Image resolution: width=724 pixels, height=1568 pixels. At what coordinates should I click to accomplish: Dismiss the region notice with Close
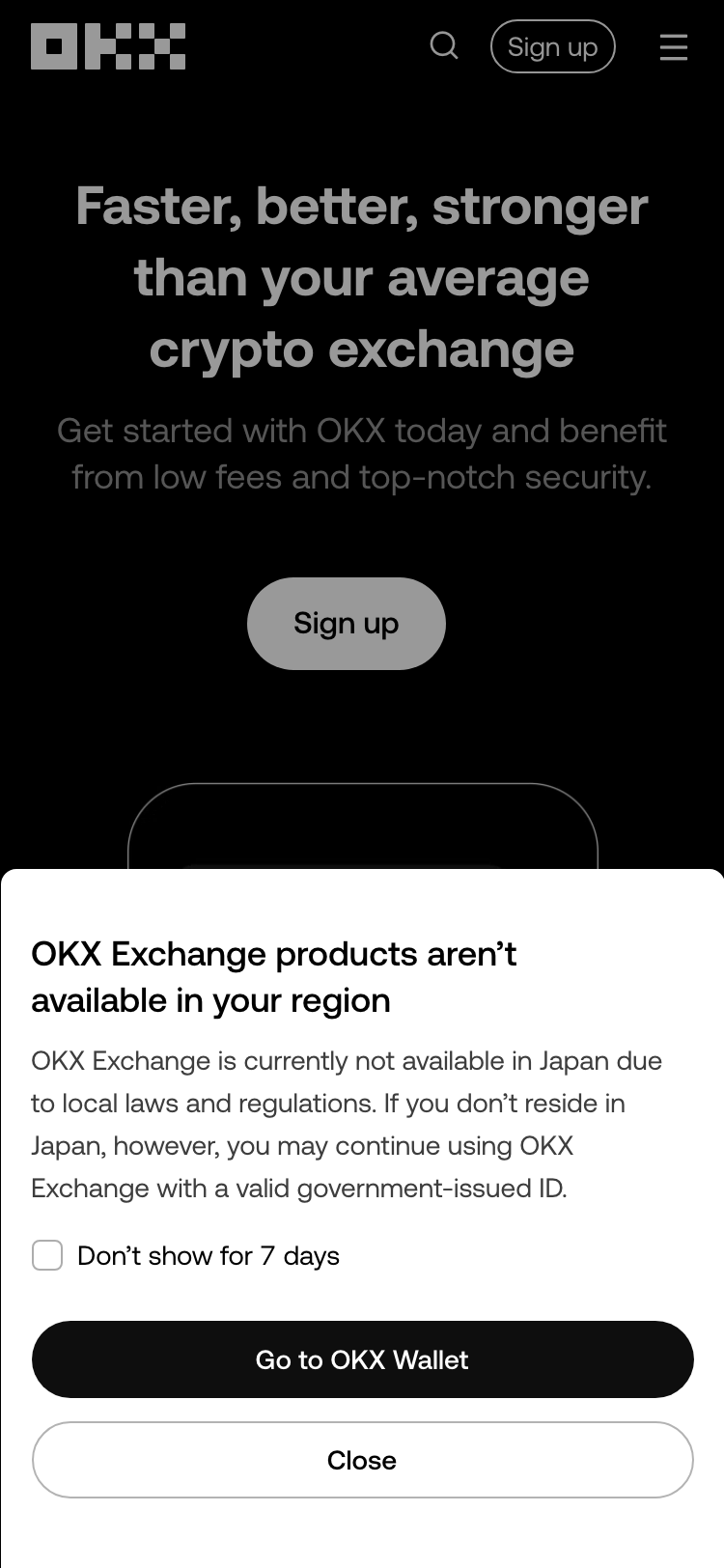[362, 1460]
